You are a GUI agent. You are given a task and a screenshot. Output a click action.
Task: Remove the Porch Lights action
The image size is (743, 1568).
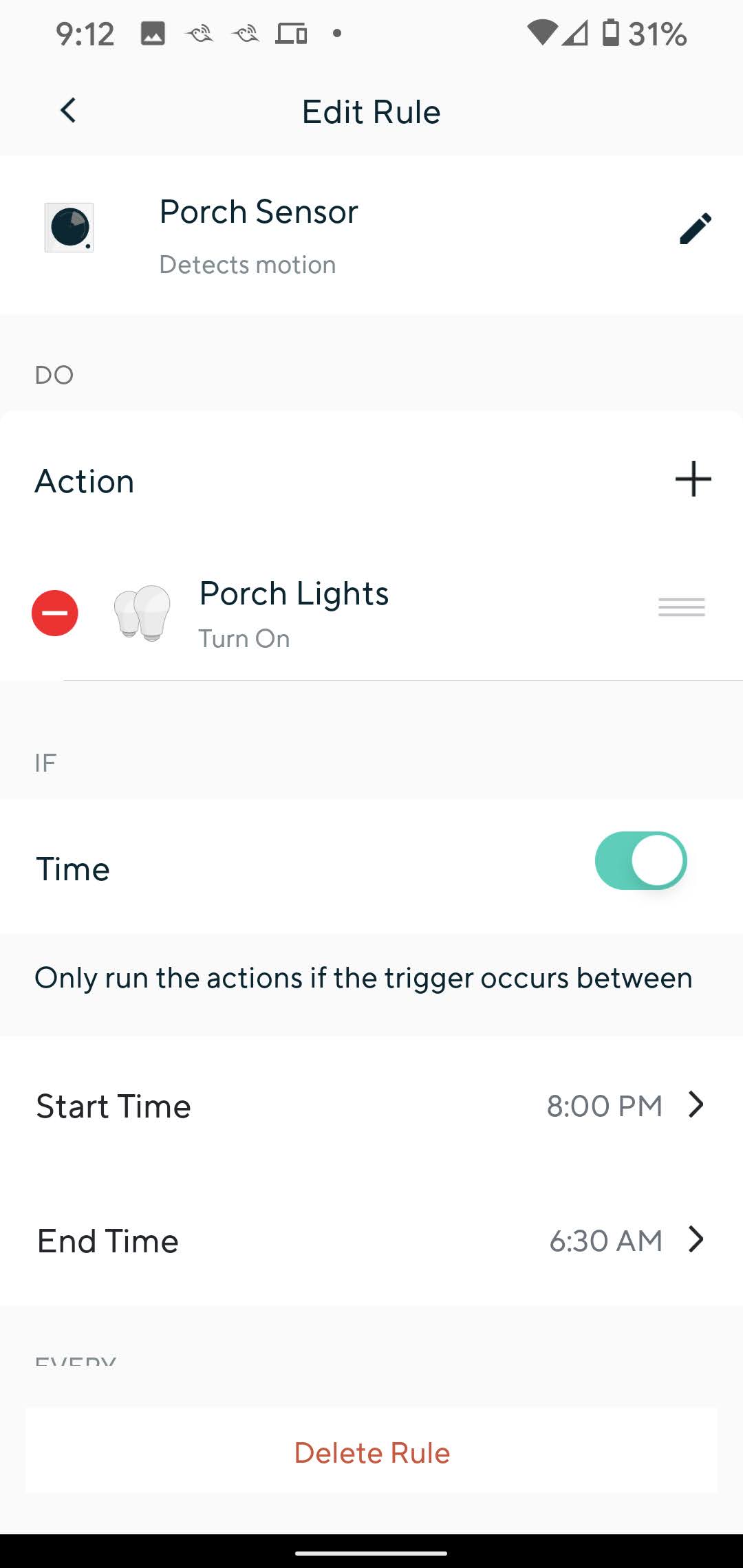[x=55, y=613]
